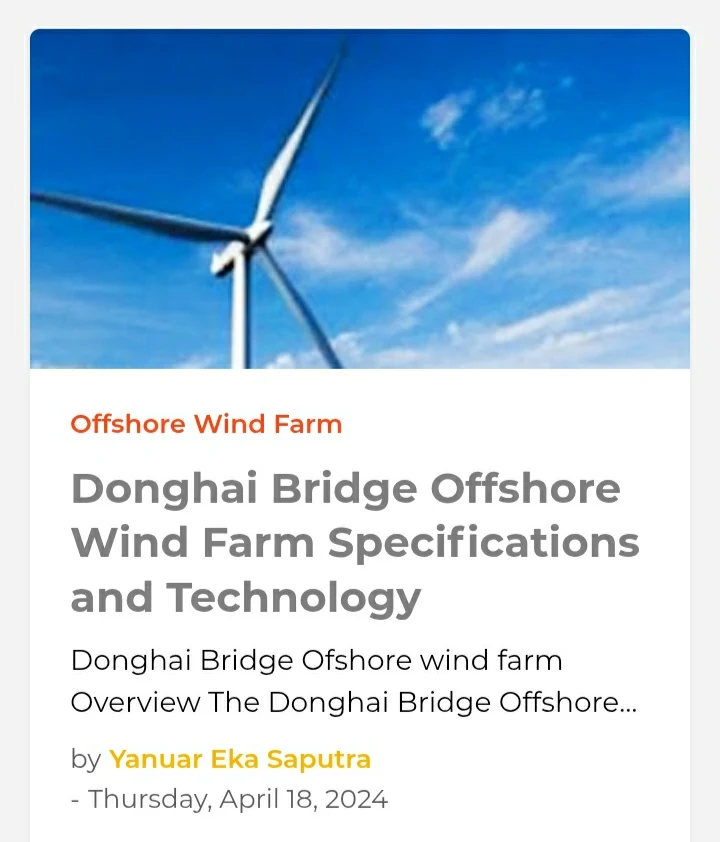The width and height of the screenshot is (720, 842).
Task: View author Yanuar Eka Saputra's profile
Action: pyautogui.click(x=240, y=759)
